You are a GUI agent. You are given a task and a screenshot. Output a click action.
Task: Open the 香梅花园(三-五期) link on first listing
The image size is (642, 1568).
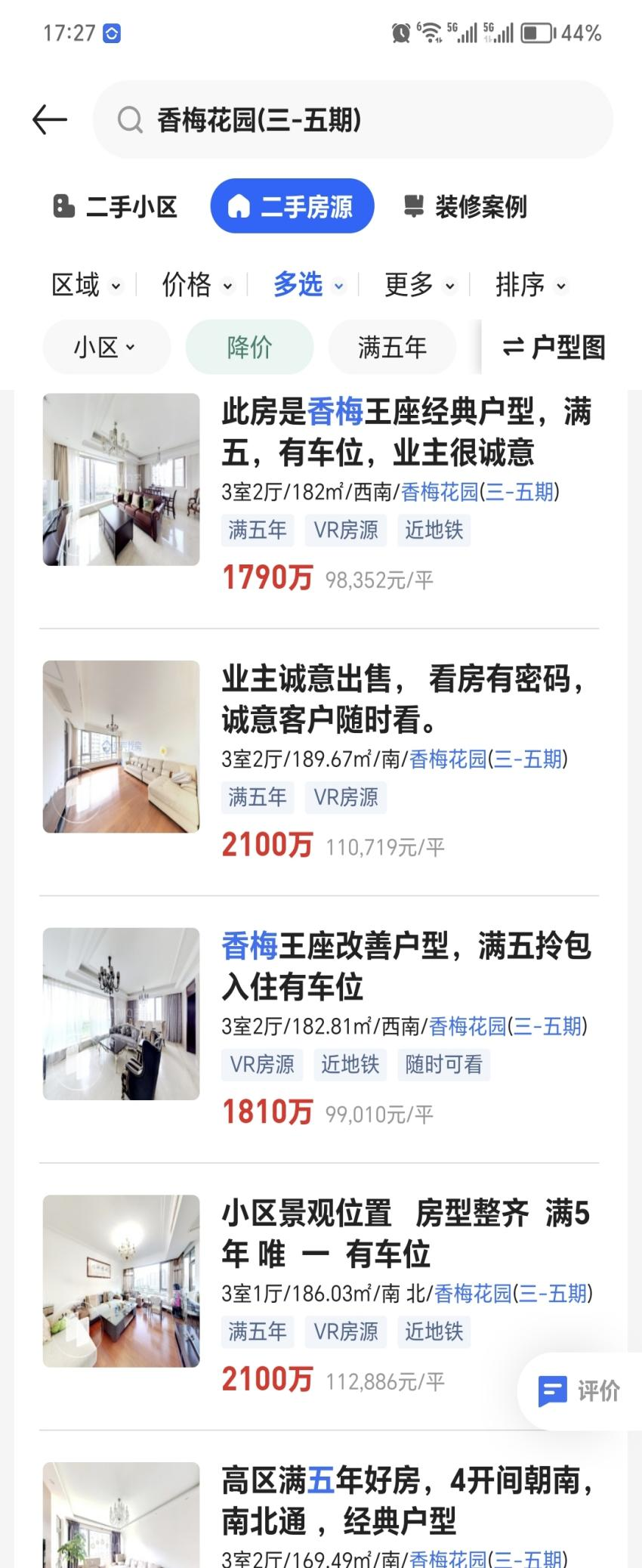point(479,492)
